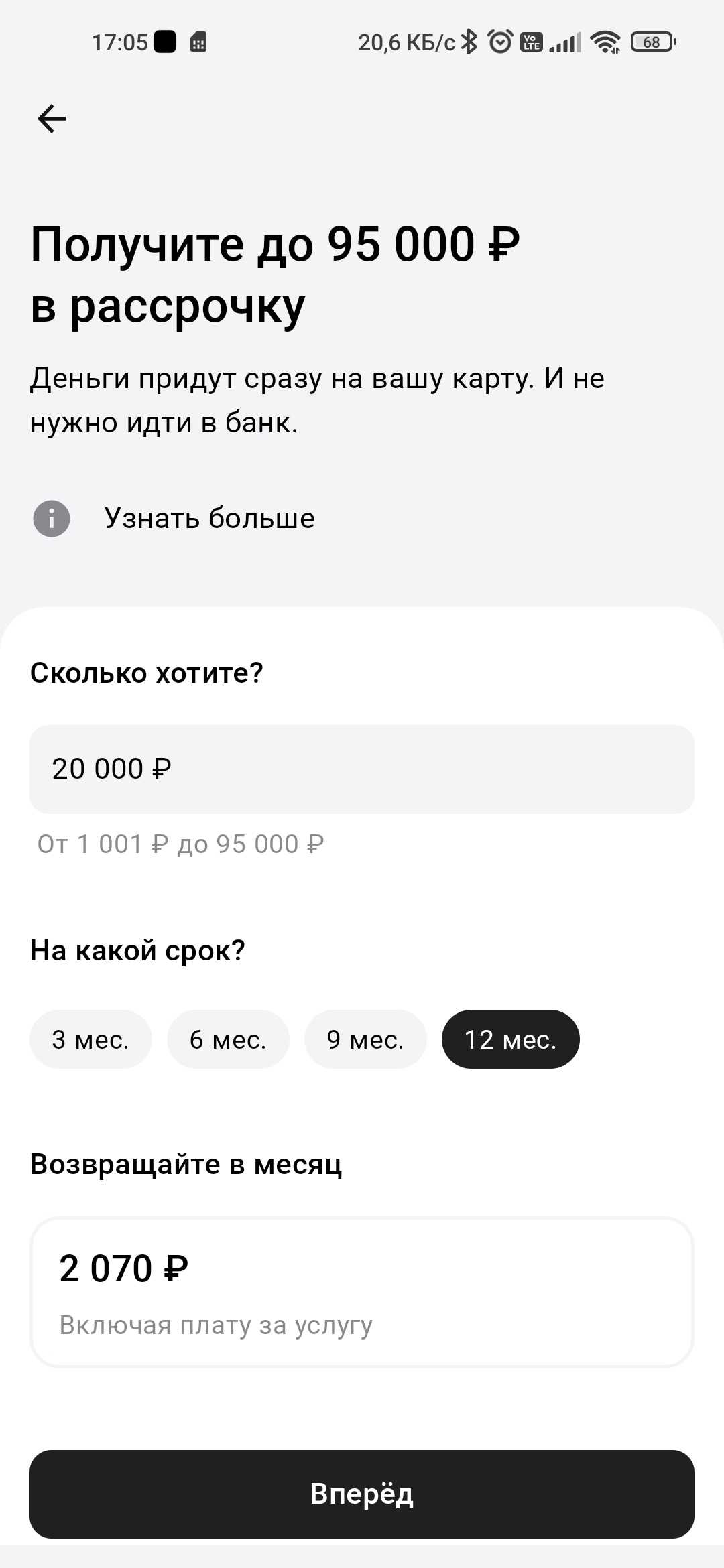This screenshot has width=724, height=1568.
Task: Pick the 9 мес. term option
Action: 365,1039
